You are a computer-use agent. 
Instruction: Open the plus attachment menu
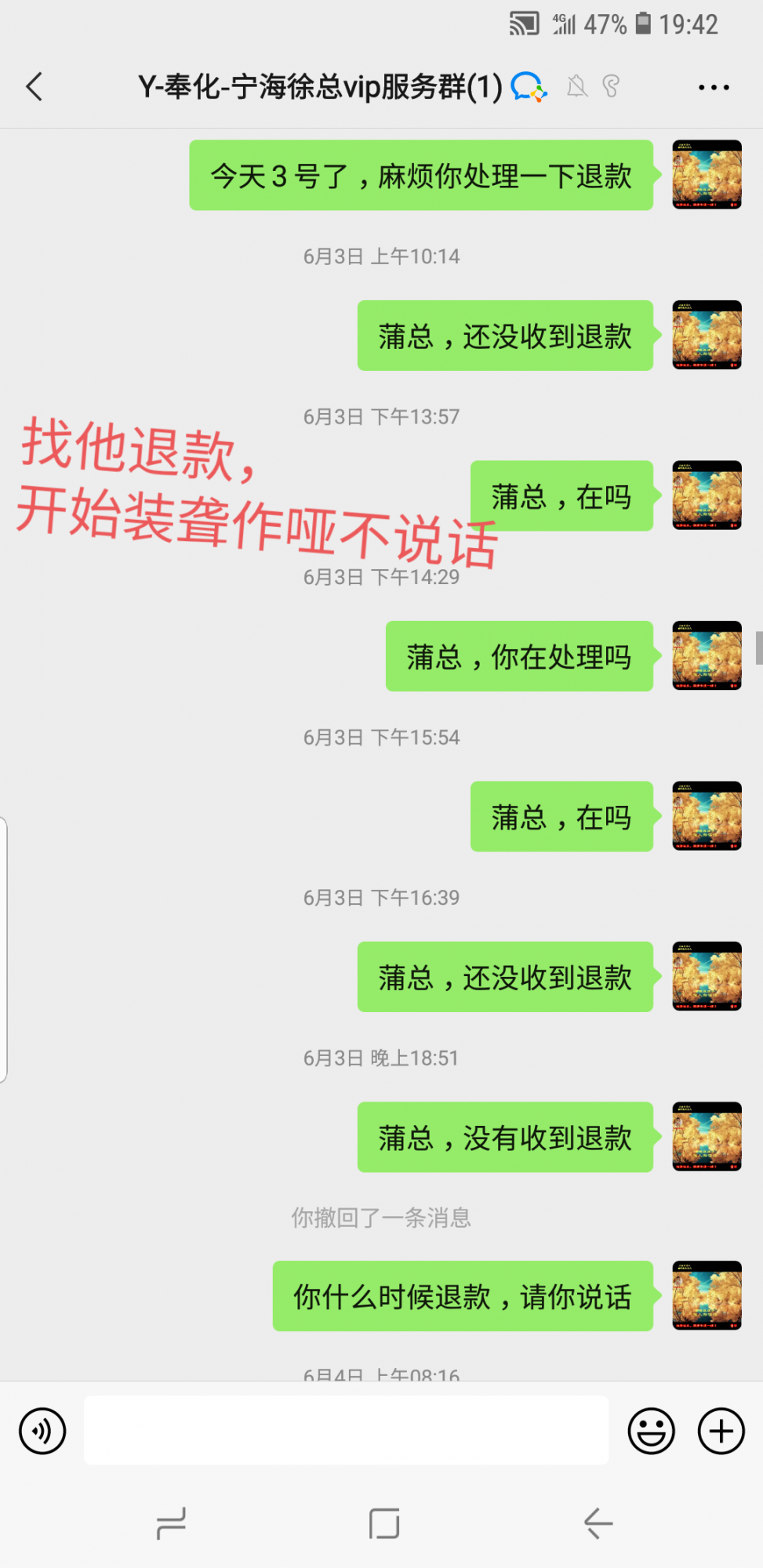[721, 1431]
